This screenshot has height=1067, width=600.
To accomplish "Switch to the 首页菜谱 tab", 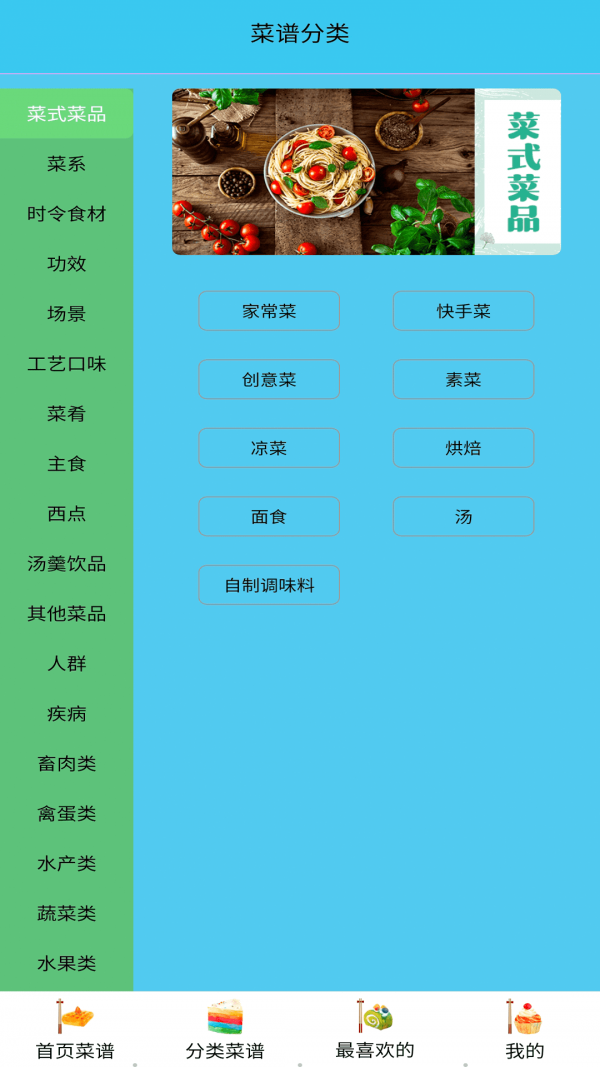I will [x=75, y=1030].
